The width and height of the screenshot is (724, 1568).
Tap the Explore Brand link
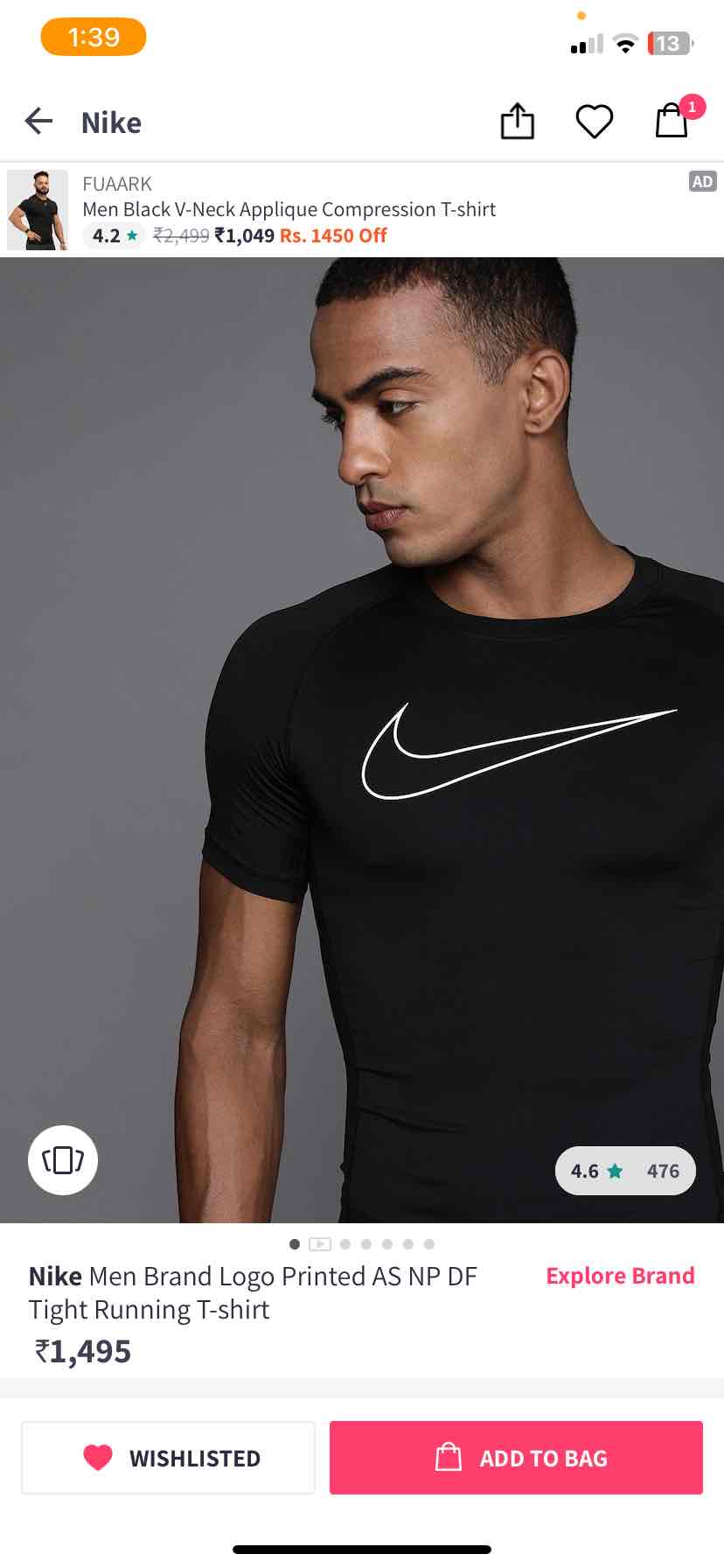[x=620, y=1276]
